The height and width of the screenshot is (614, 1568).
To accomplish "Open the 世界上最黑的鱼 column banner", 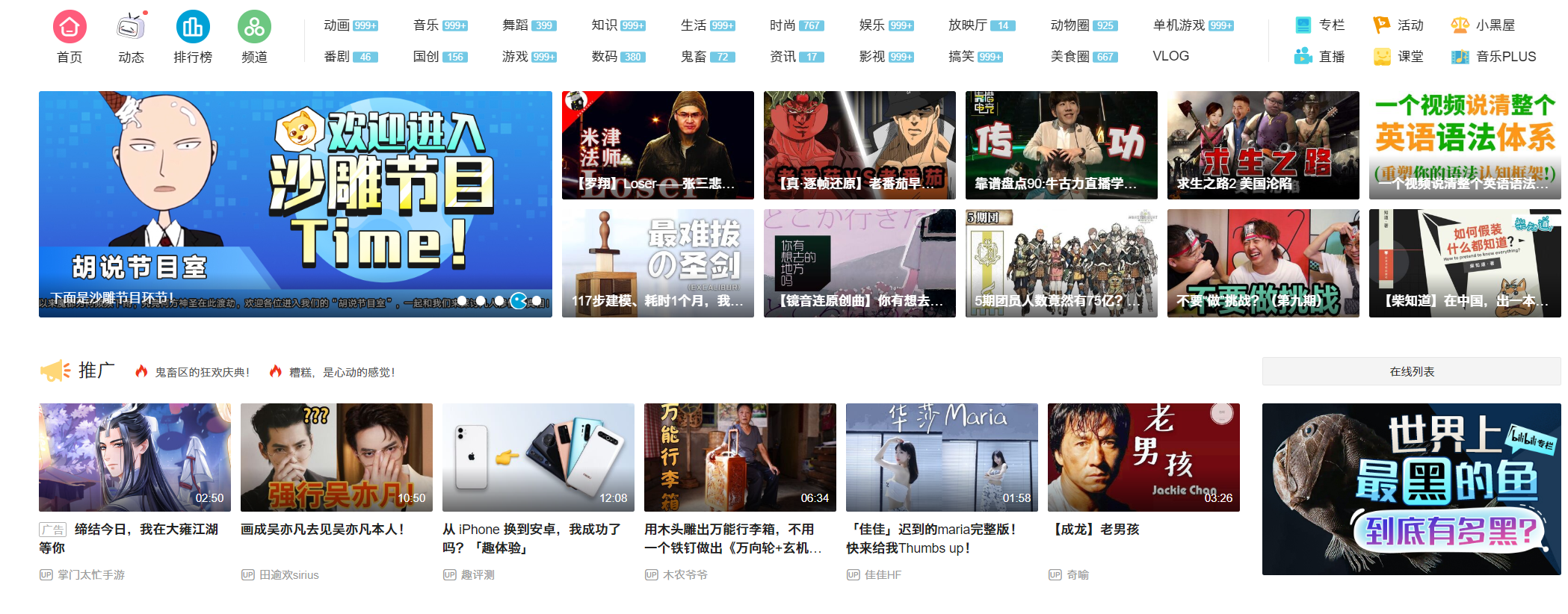I will coord(1411,489).
